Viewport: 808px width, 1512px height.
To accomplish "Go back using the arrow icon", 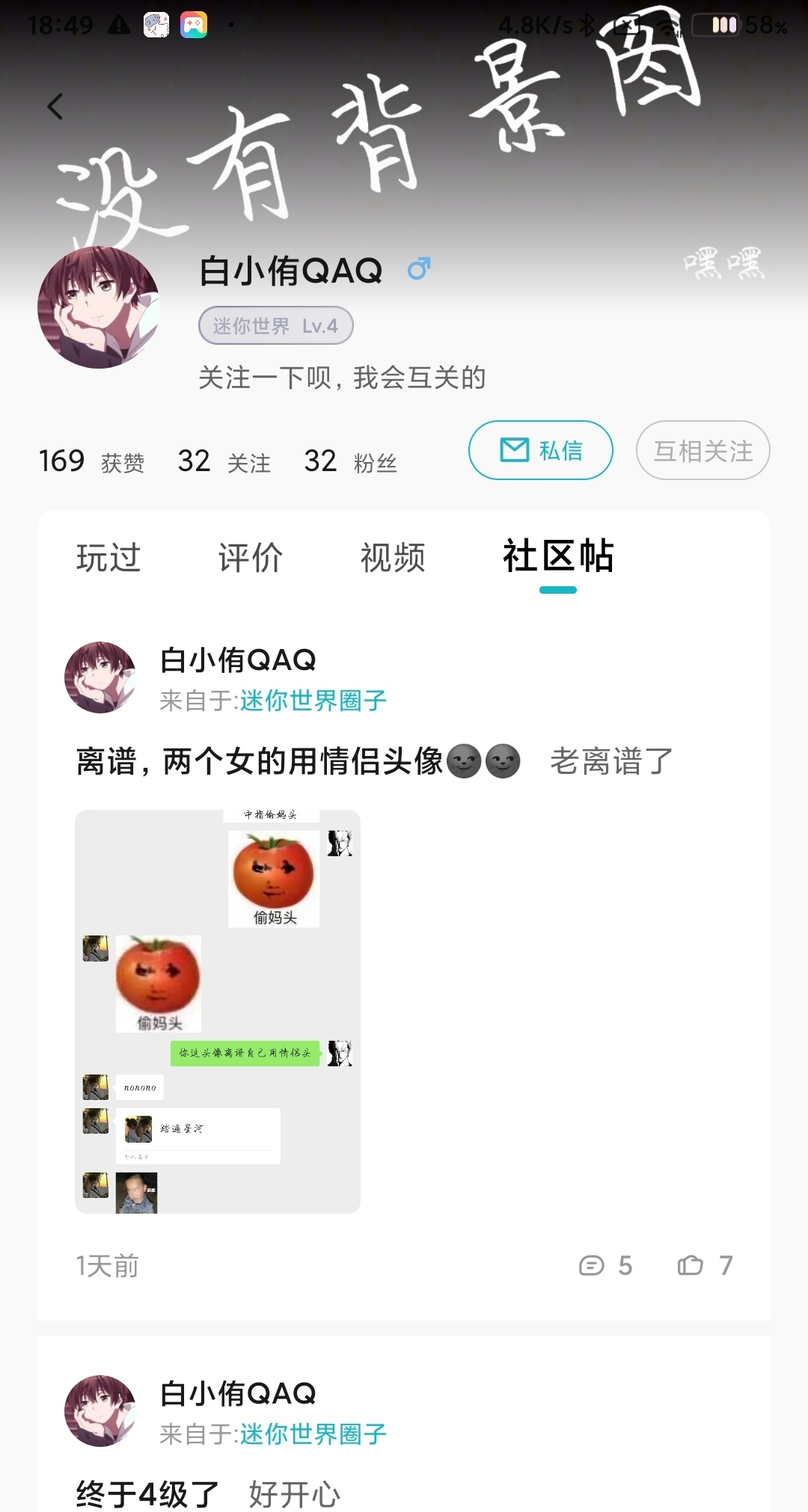I will tap(55, 107).
